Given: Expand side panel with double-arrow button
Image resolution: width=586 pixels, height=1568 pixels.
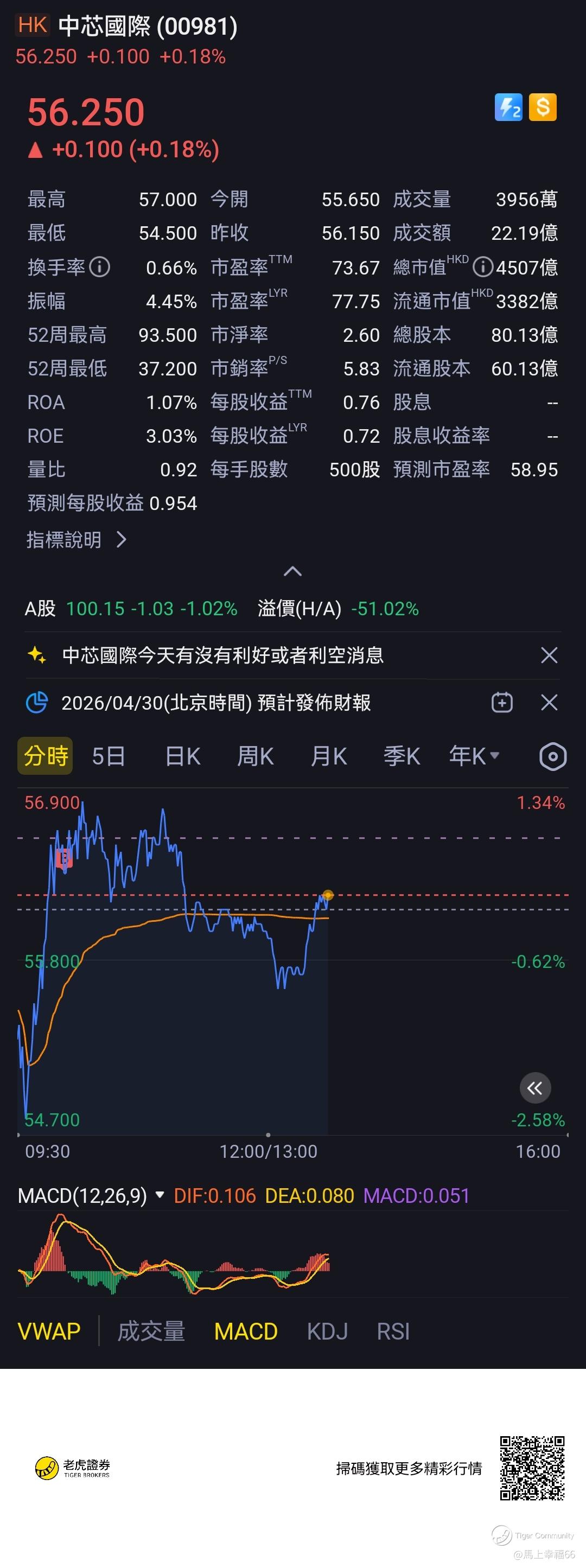Looking at the screenshot, I should (535, 1088).
